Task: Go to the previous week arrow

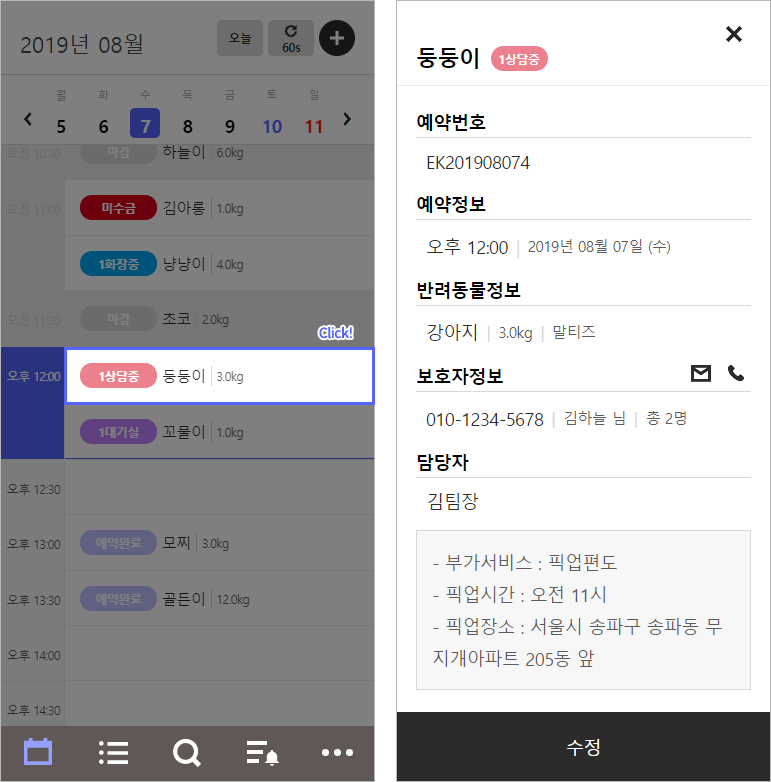Action: coord(28,119)
